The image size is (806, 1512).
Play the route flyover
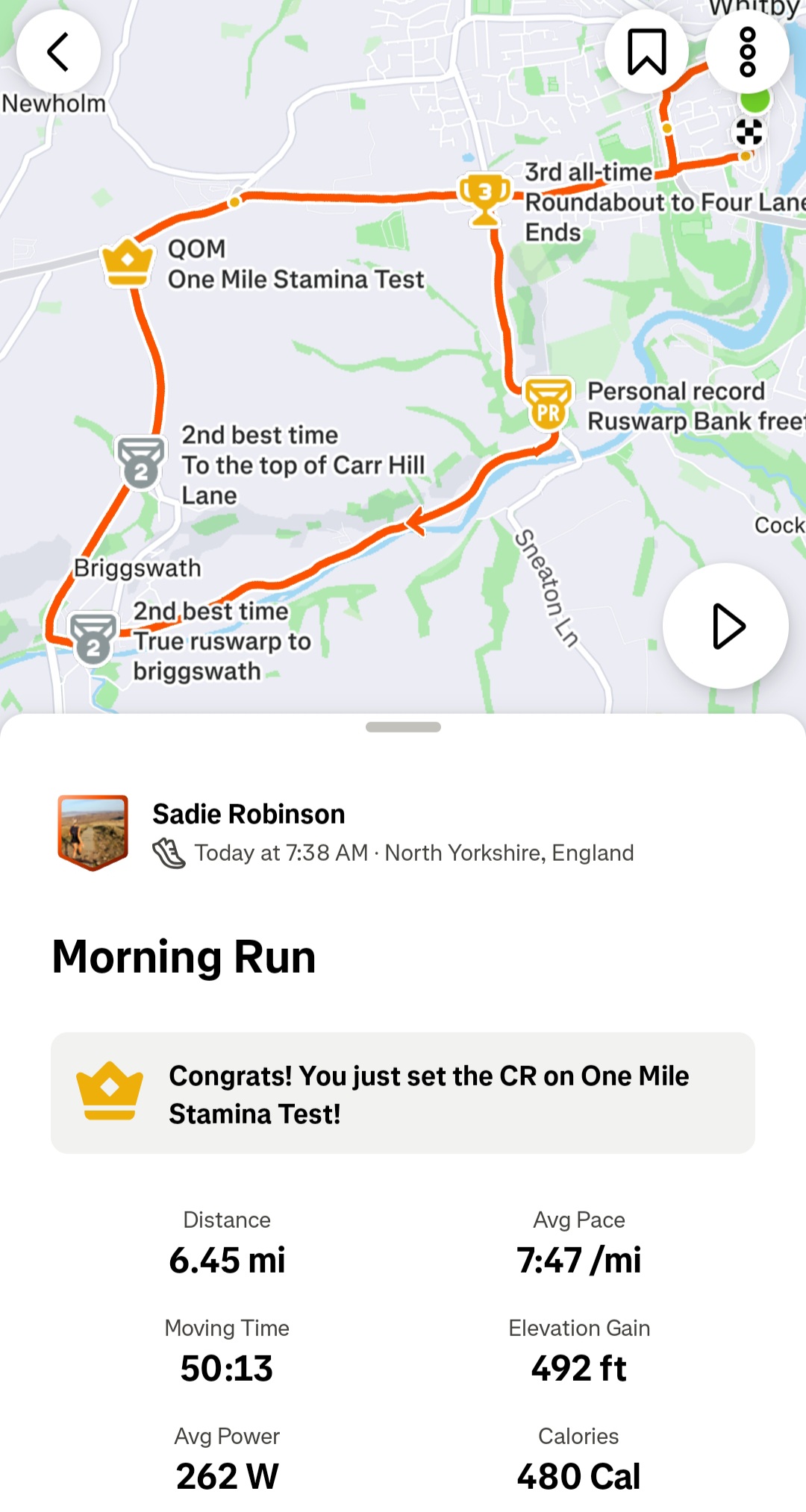726,626
